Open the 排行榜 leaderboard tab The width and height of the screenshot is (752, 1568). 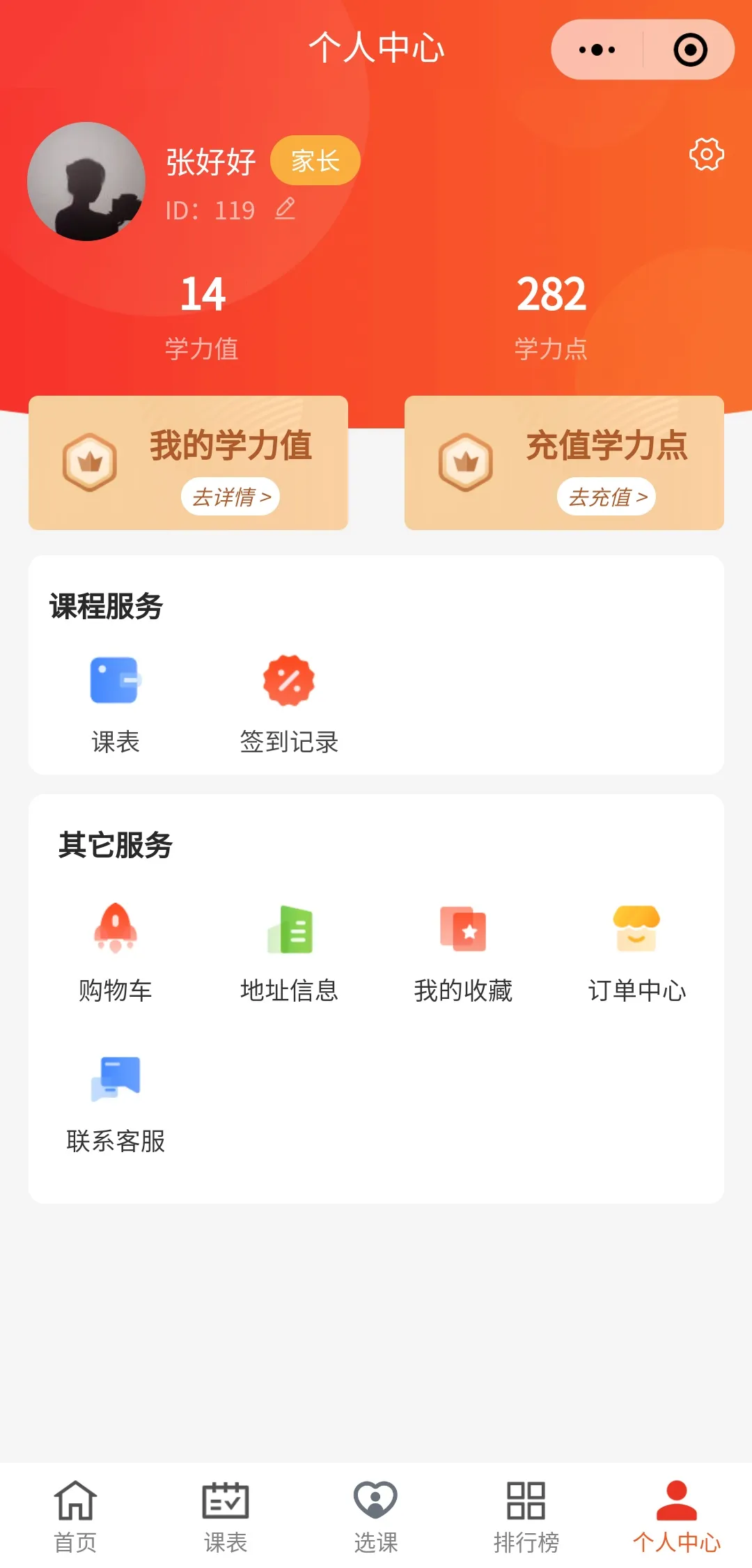(526, 1516)
